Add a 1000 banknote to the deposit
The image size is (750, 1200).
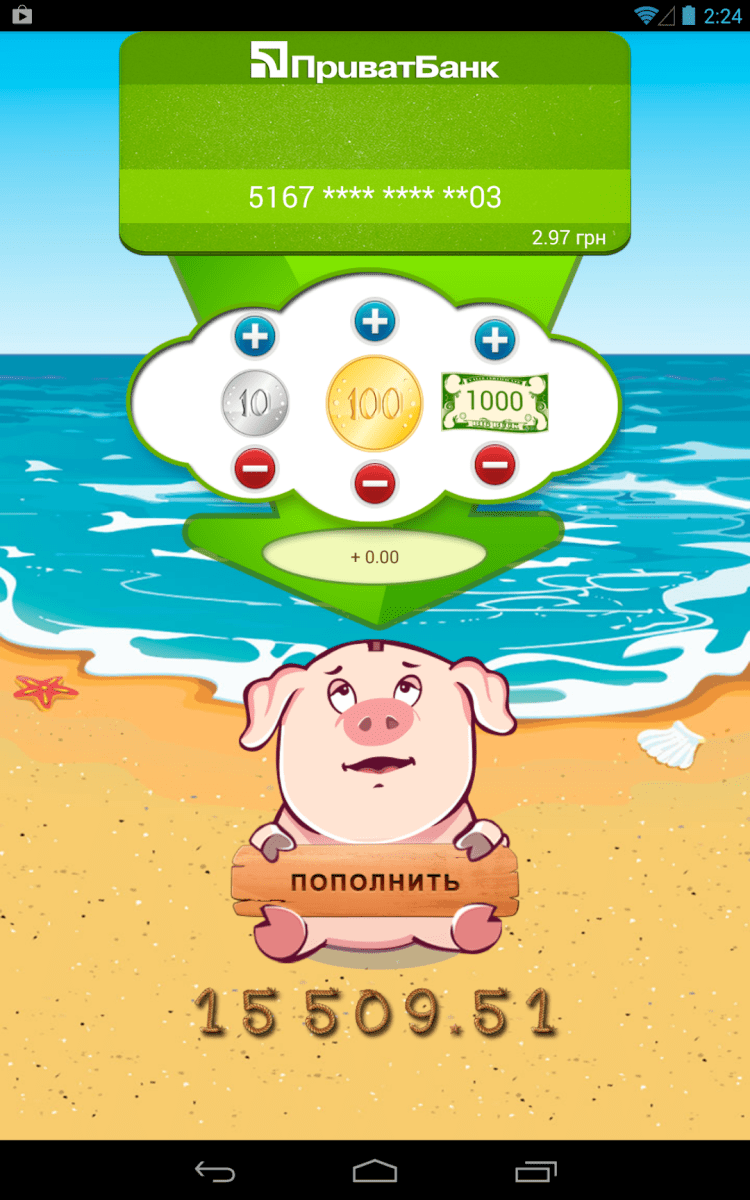tap(494, 340)
